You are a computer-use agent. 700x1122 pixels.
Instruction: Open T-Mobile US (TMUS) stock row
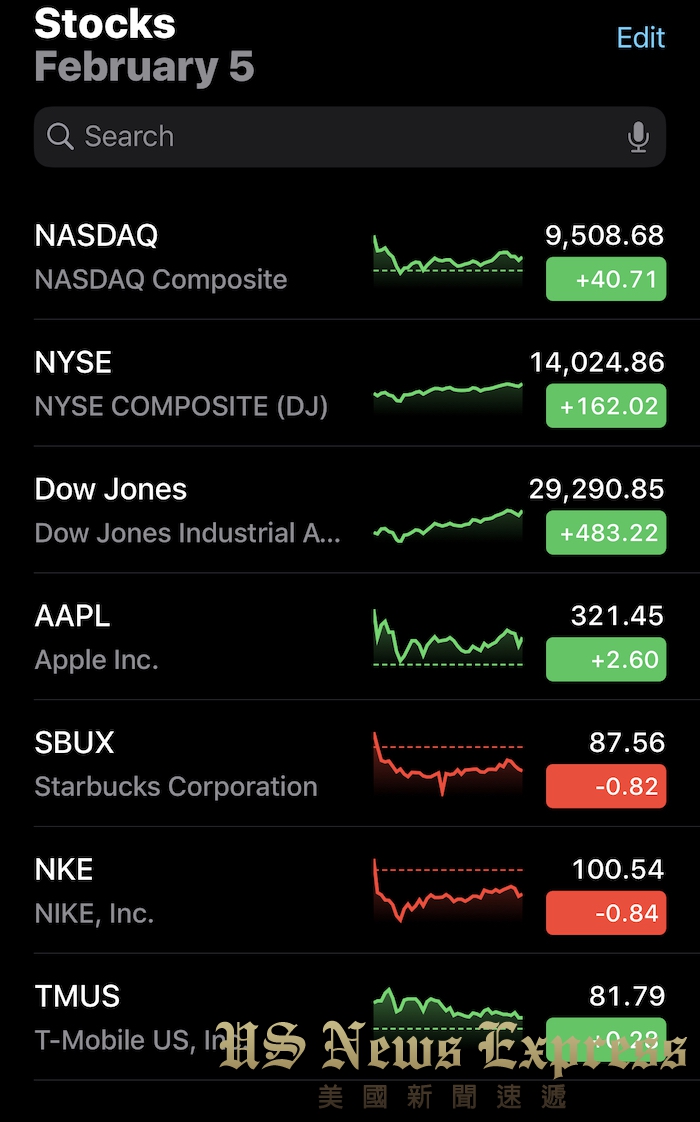350,1017
